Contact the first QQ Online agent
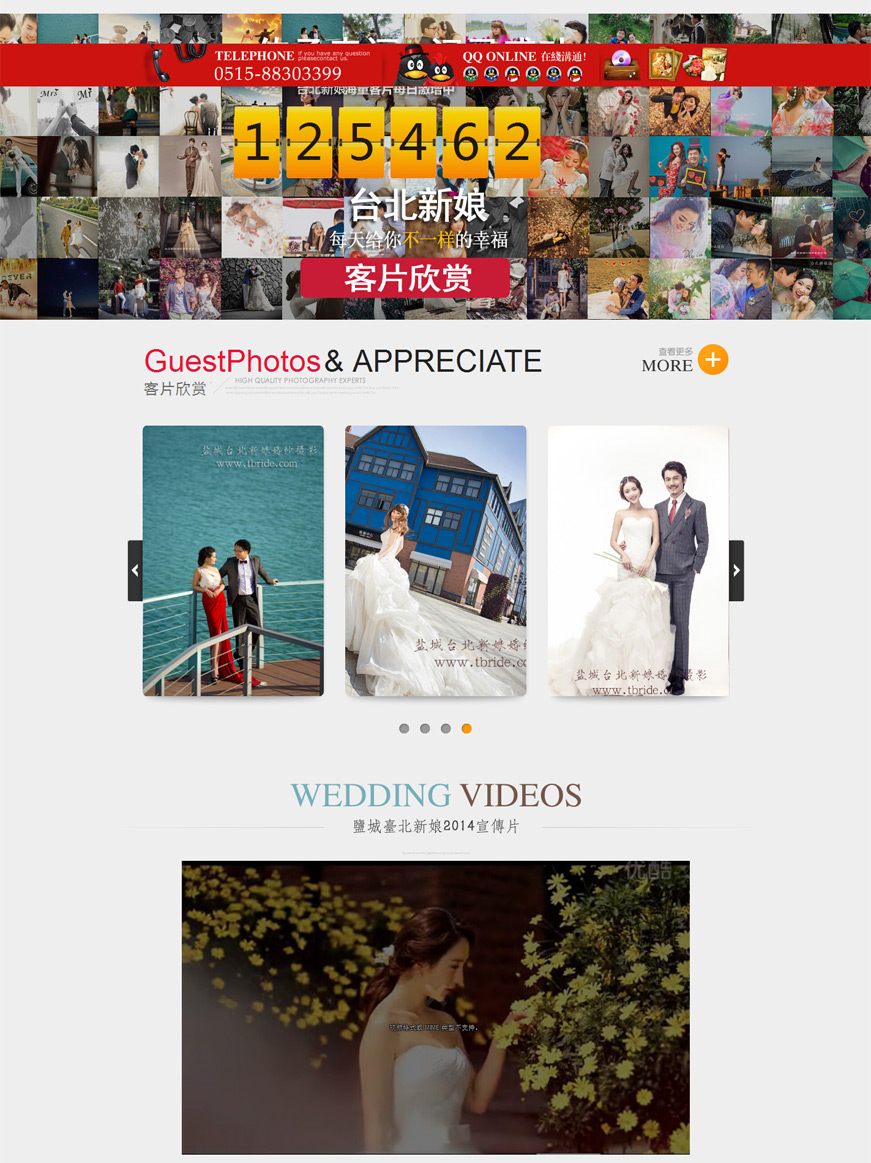This screenshot has width=871, height=1163. coord(471,73)
